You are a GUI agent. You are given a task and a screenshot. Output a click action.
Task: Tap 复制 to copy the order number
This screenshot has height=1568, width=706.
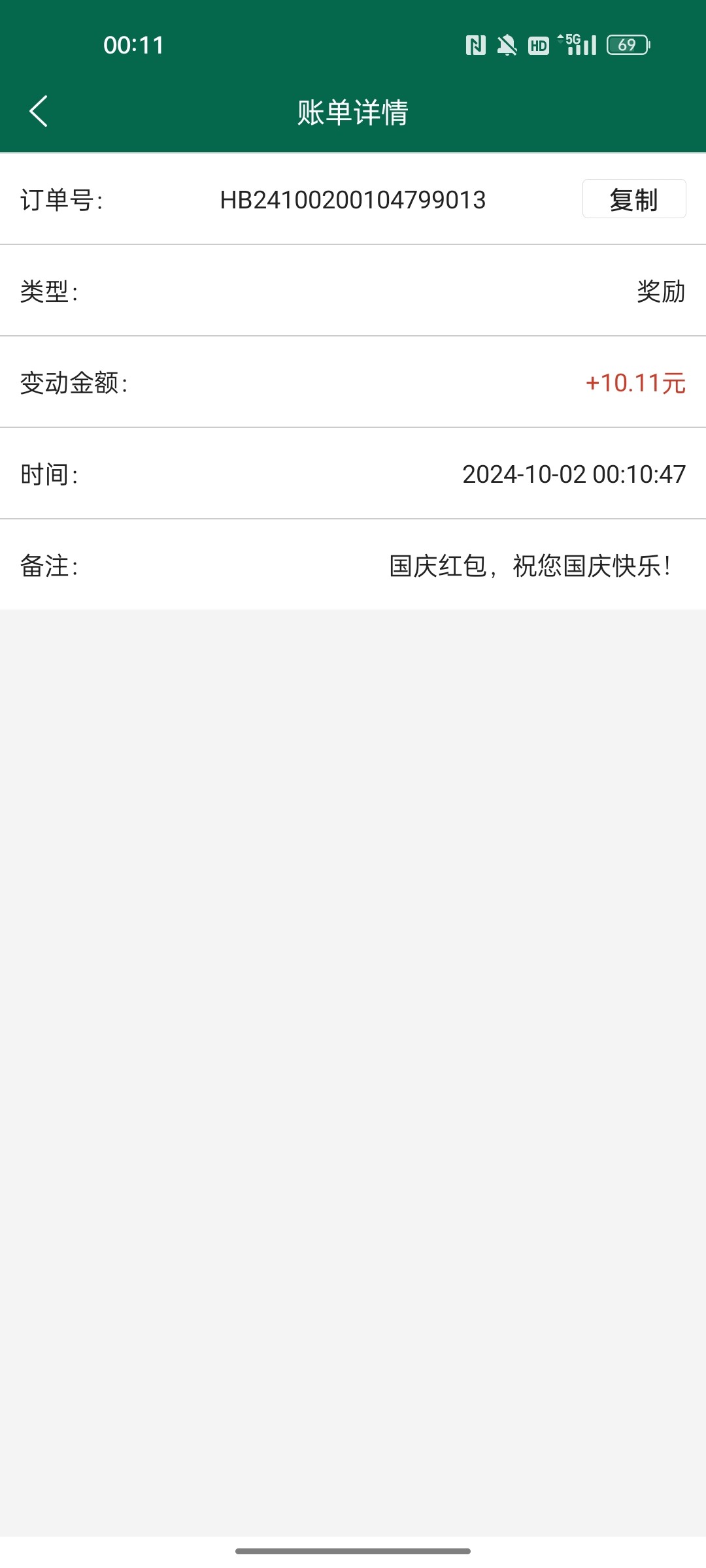pyautogui.click(x=633, y=199)
